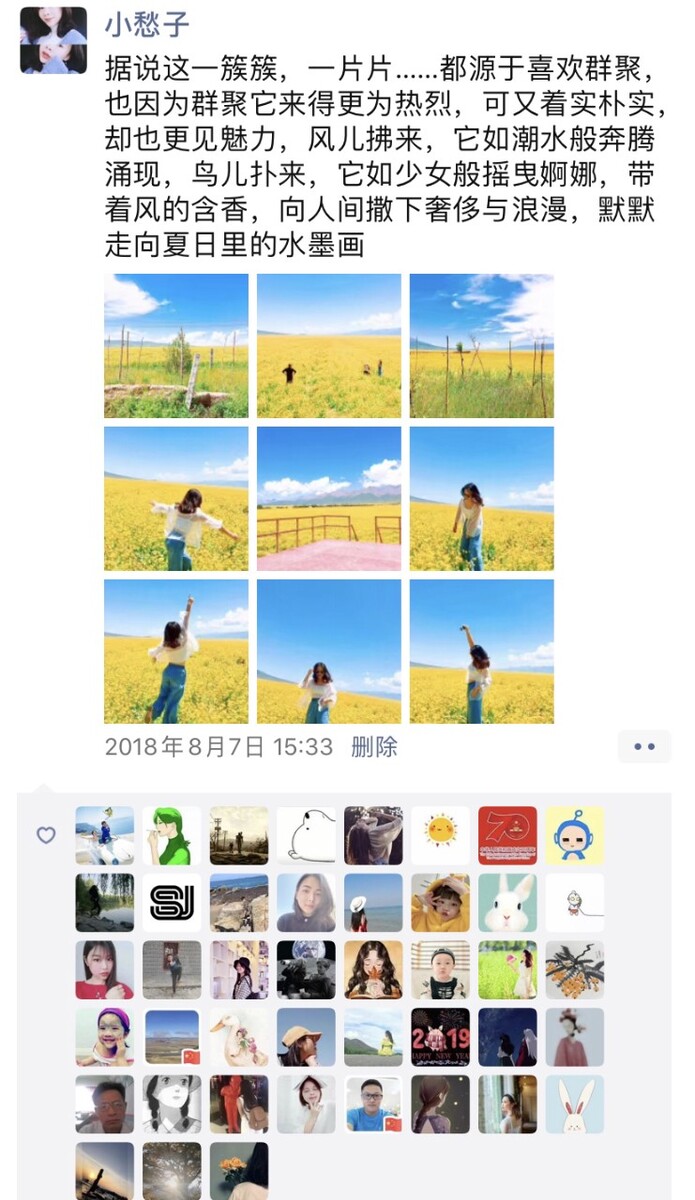Open the photo with wooden fence and tree

(x=176, y=346)
